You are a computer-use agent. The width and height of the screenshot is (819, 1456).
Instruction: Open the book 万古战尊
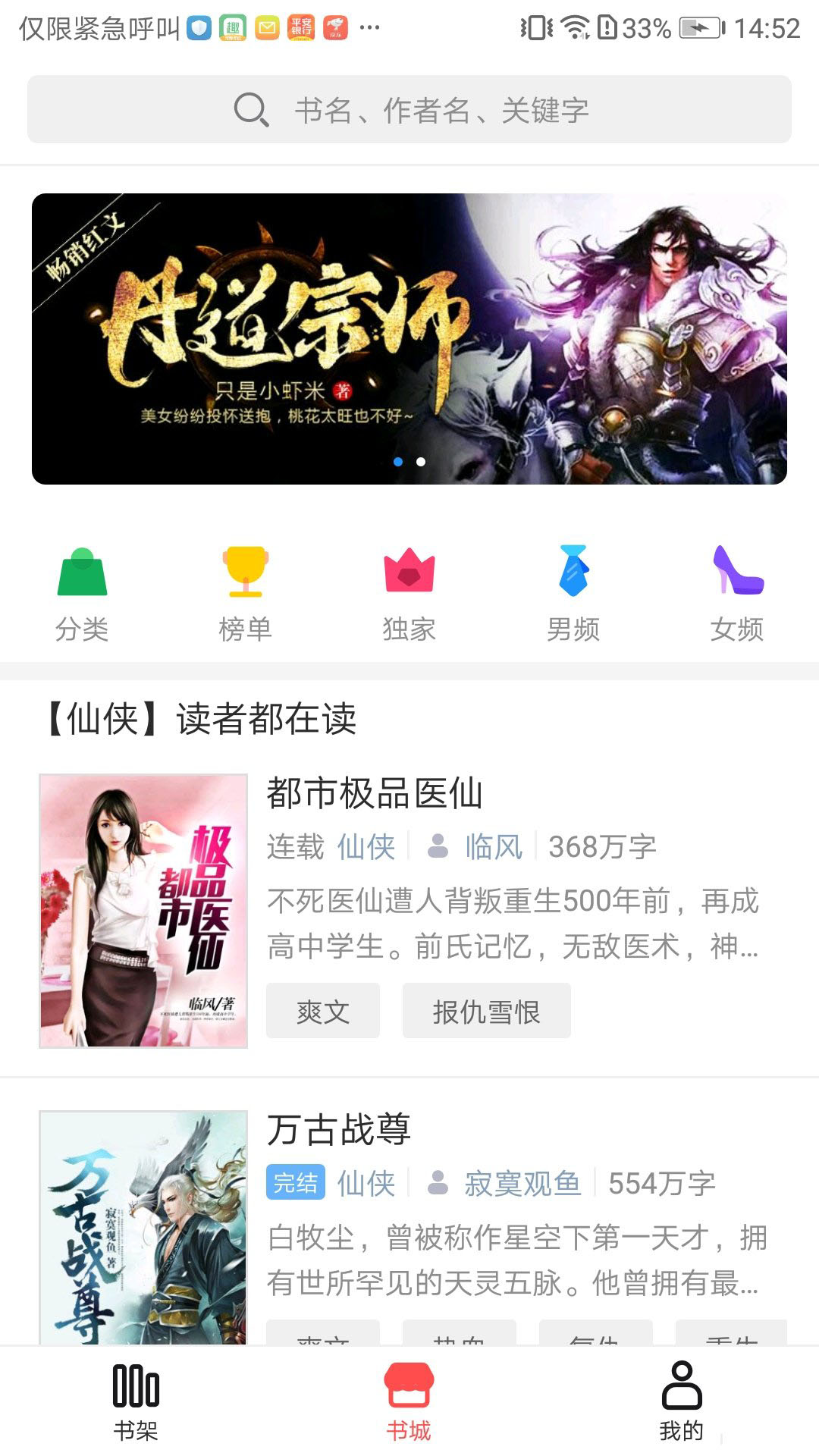(x=339, y=1130)
